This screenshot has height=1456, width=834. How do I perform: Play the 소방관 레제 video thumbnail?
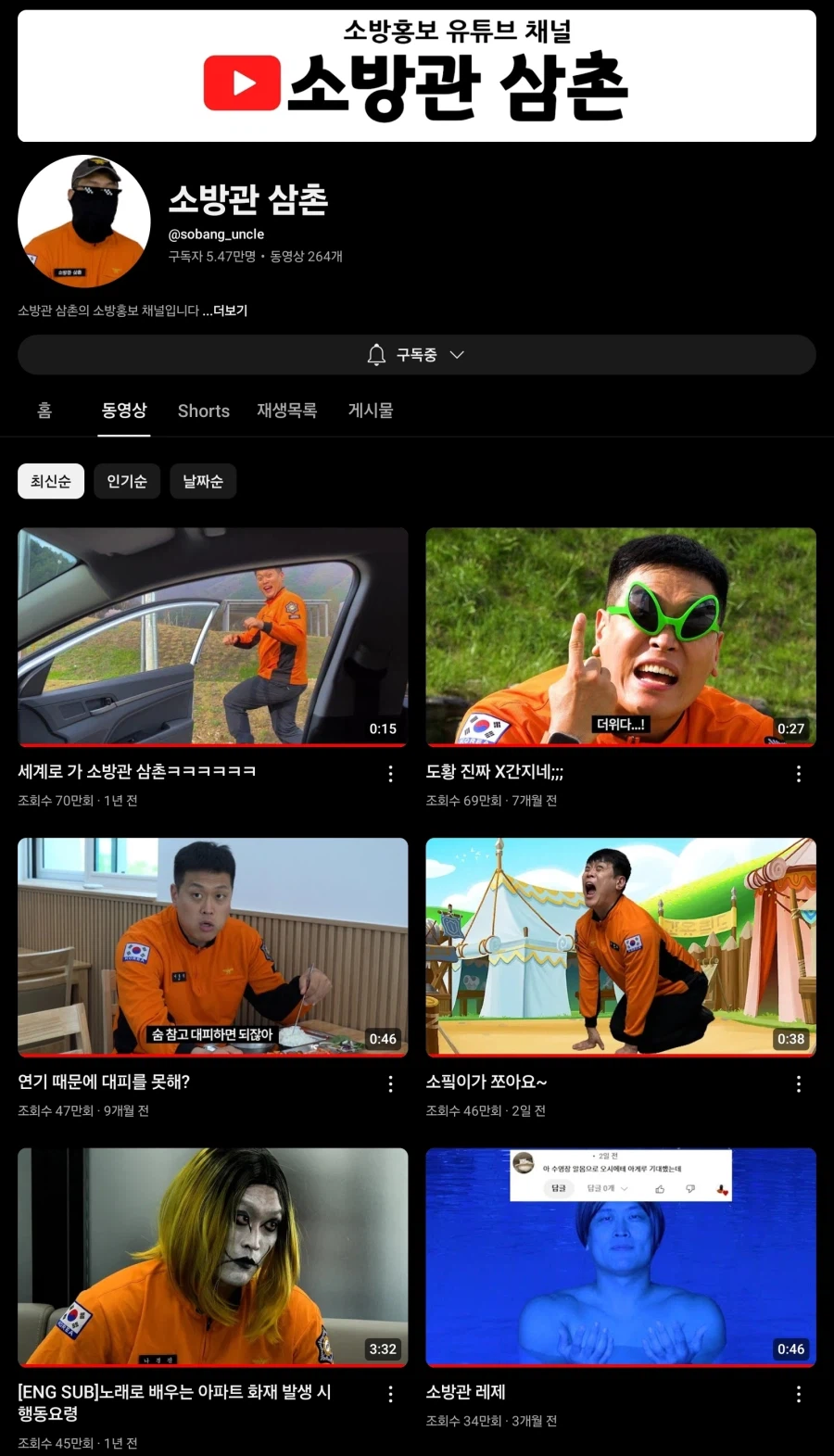[x=620, y=1258]
